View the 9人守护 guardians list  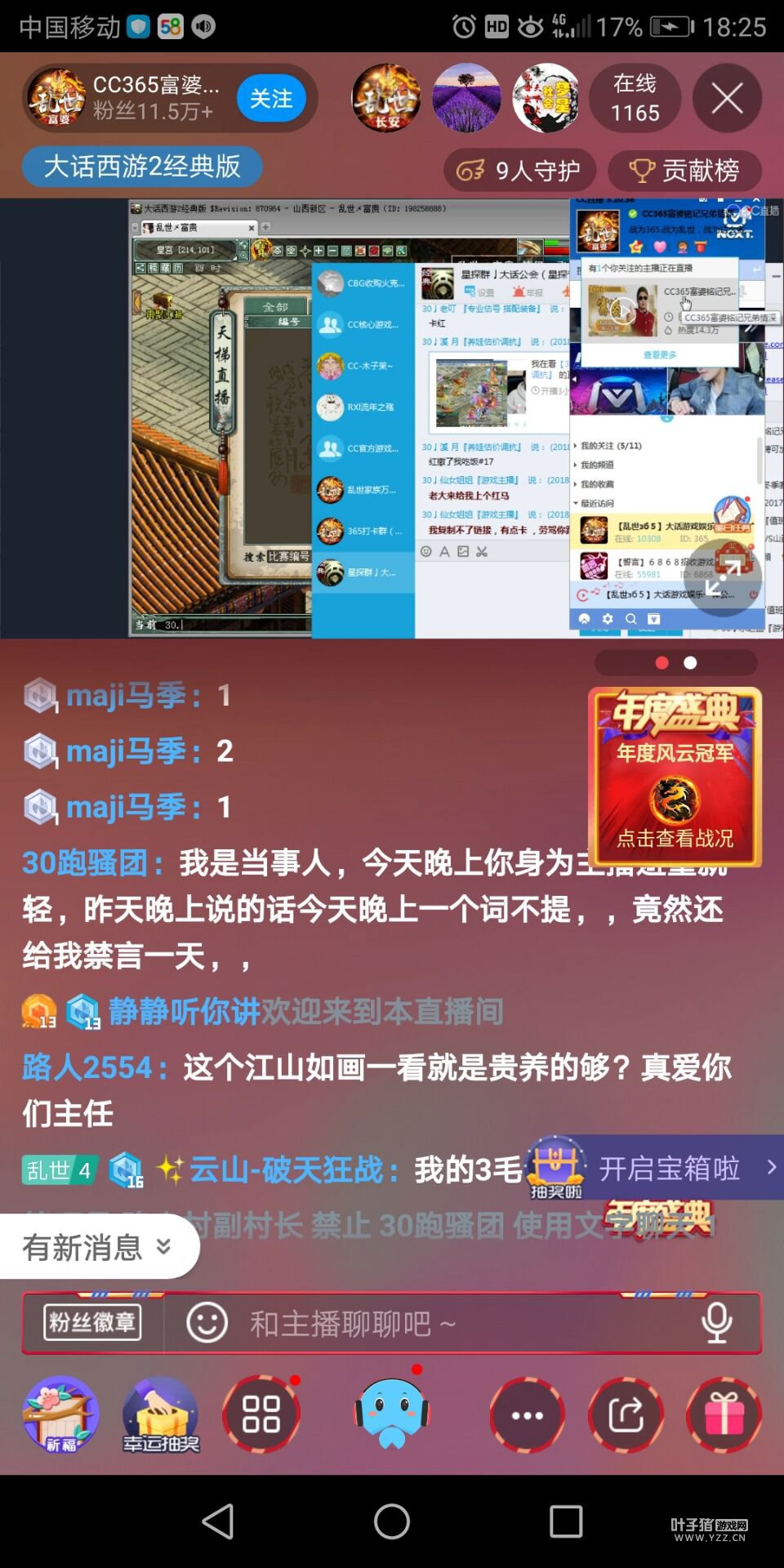[x=520, y=171]
